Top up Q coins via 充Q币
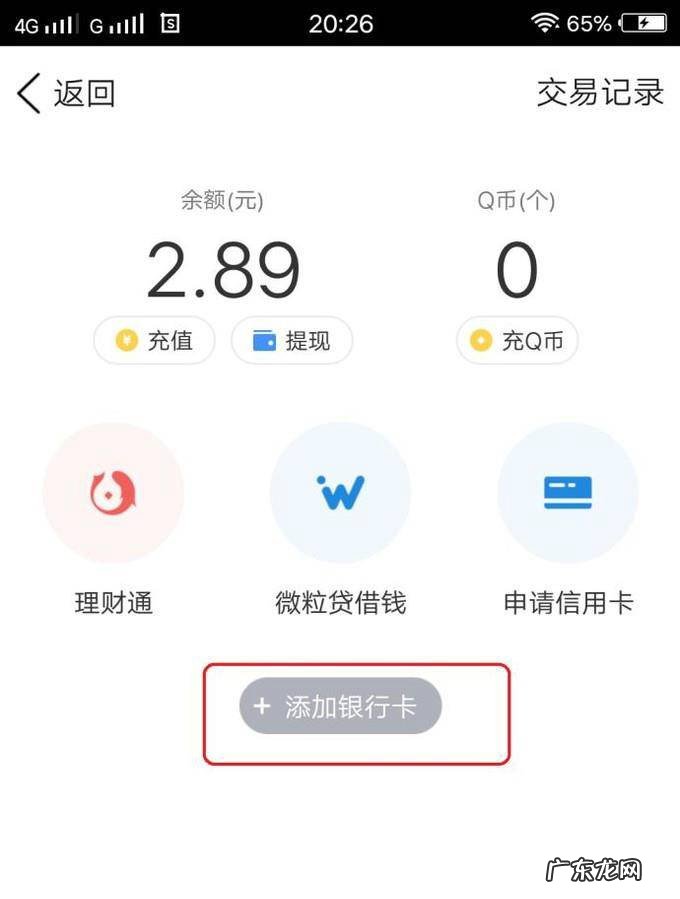The image size is (680, 899). 517,342
